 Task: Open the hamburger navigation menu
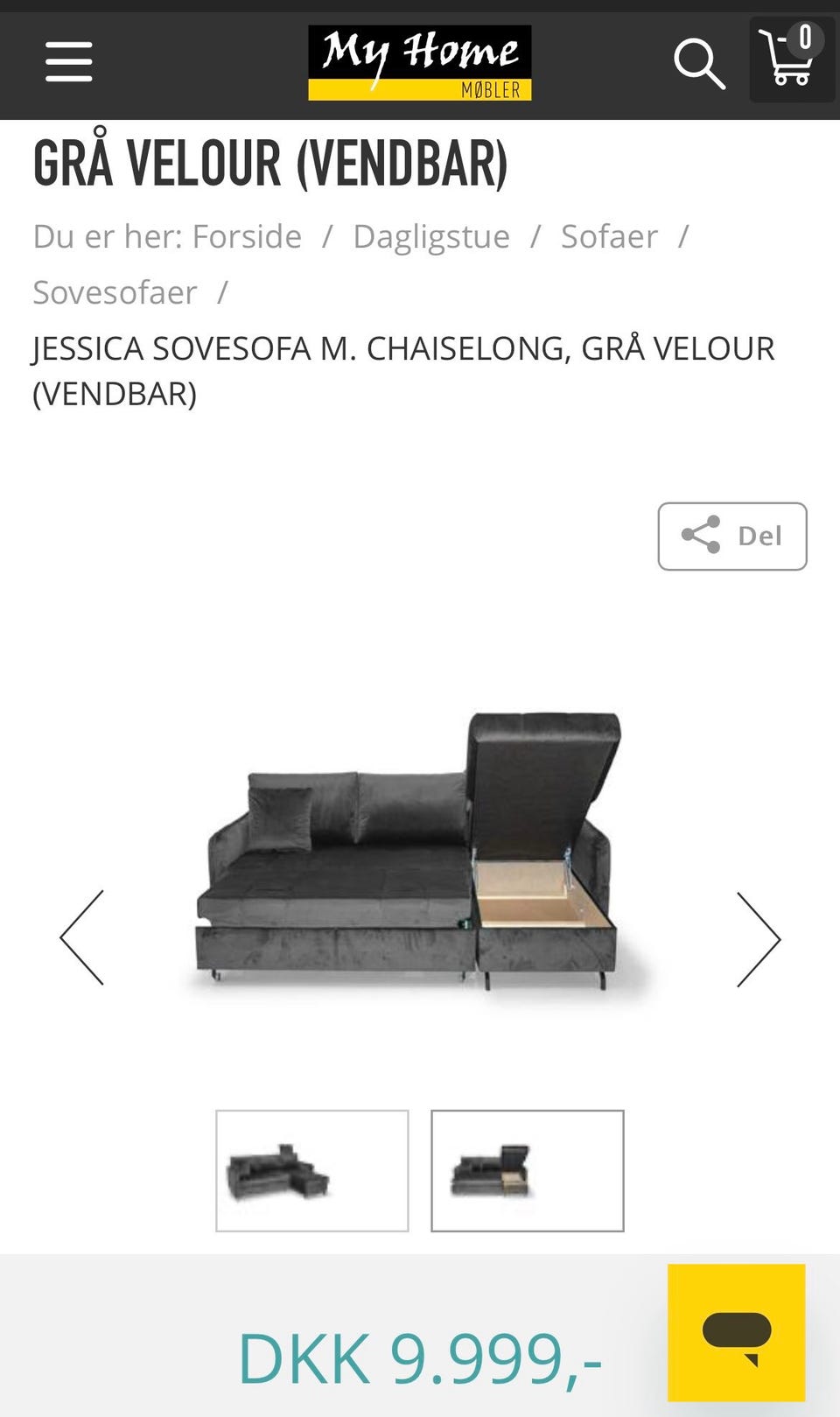click(x=69, y=62)
